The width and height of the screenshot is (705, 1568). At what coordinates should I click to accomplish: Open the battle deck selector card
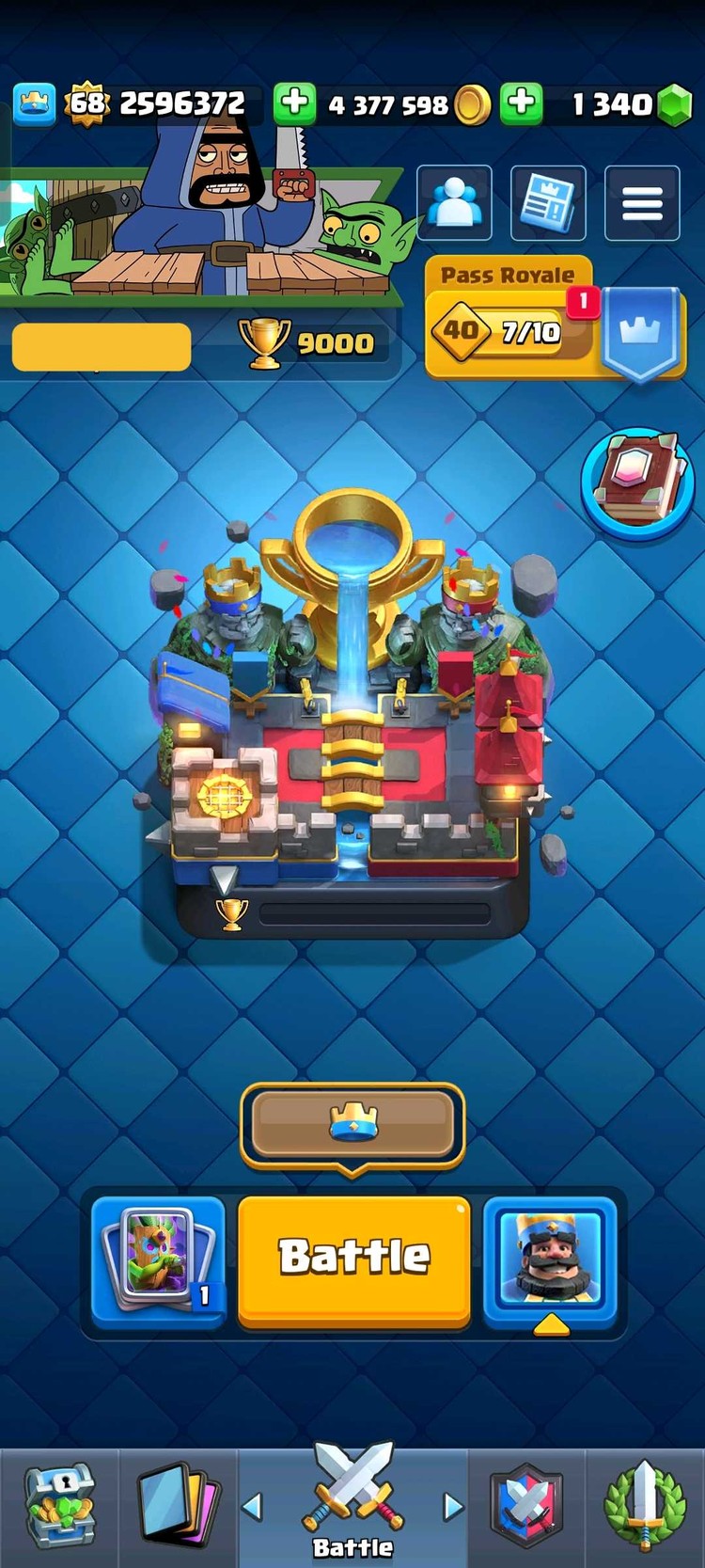(x=158, y=1258)
